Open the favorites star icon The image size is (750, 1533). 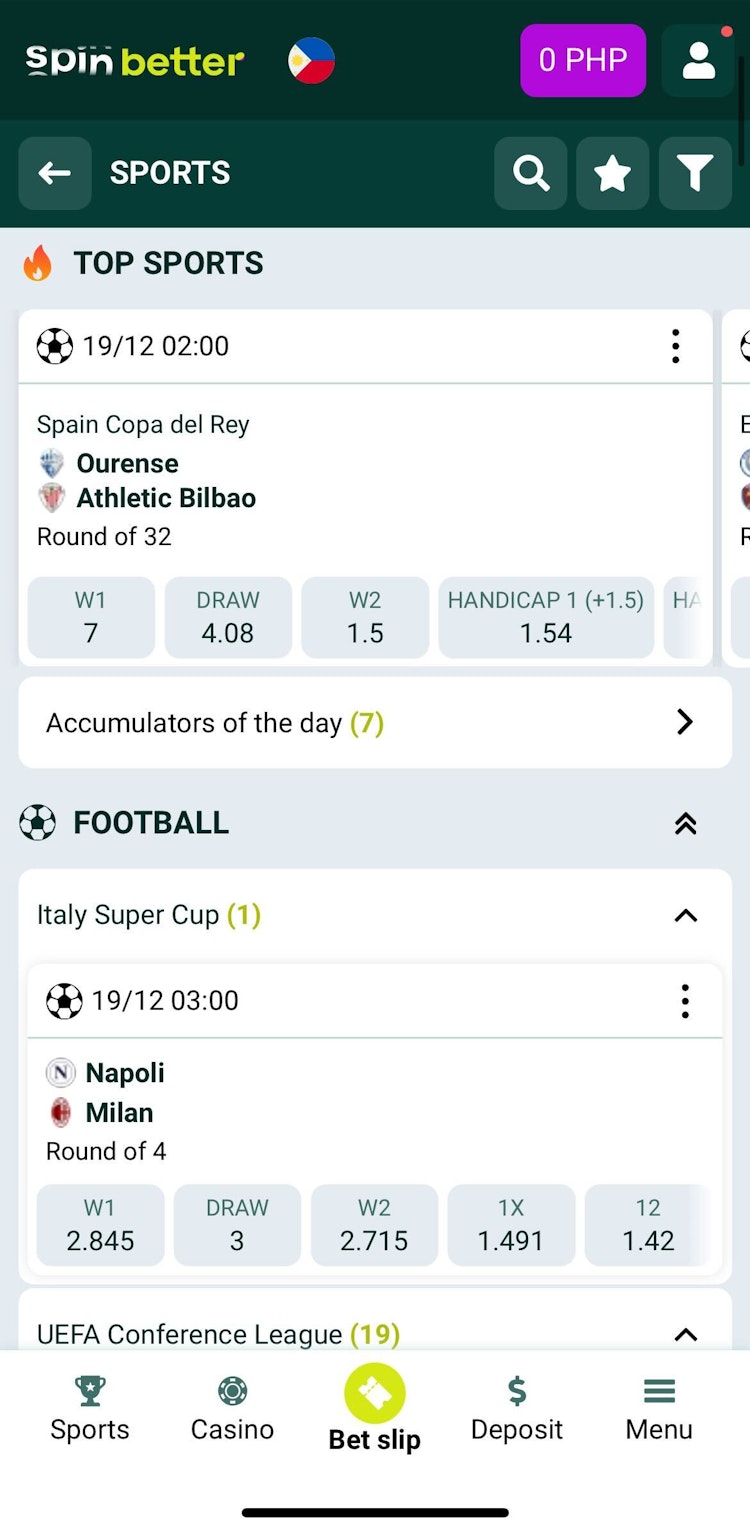613,173
